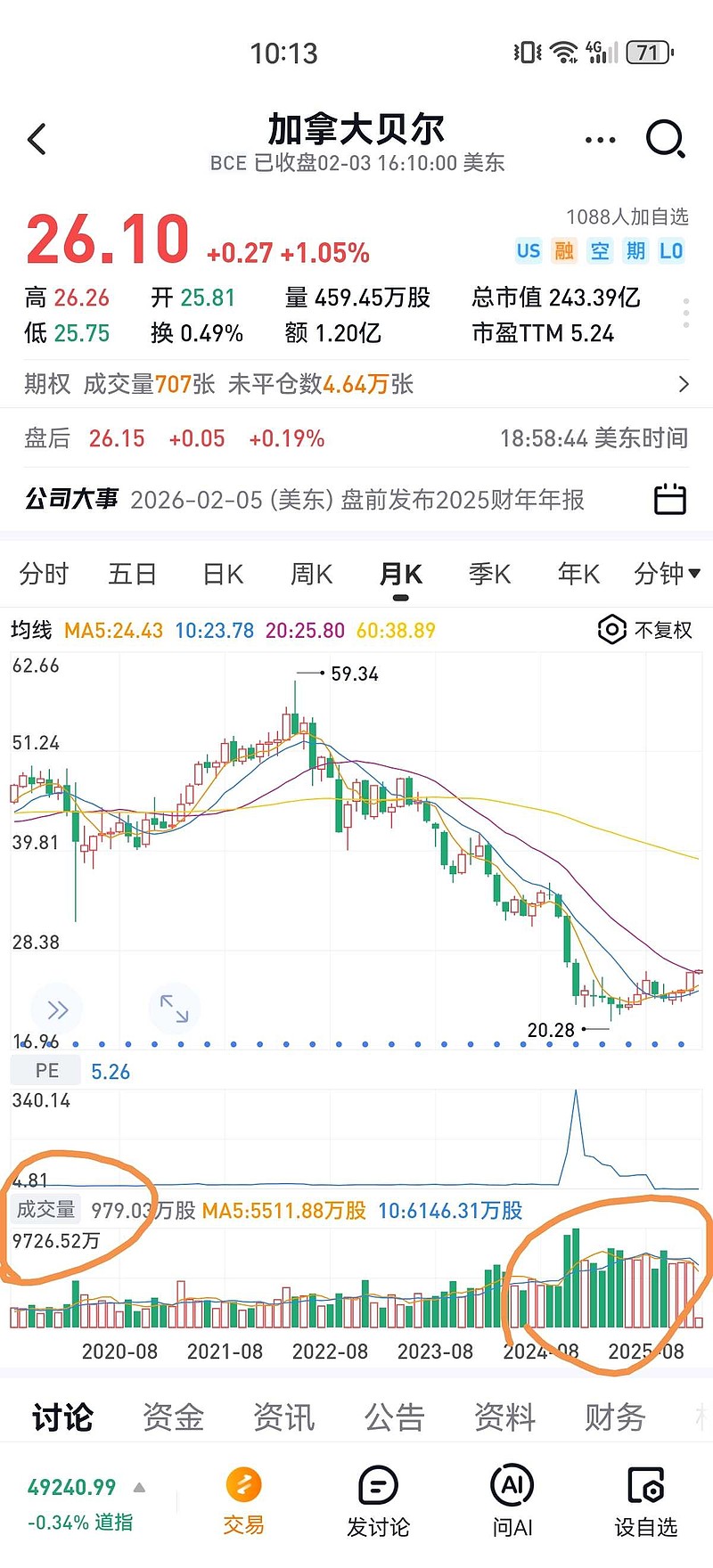Expand the 期权 options row
Screen dimensions: 713x1568
683,384
